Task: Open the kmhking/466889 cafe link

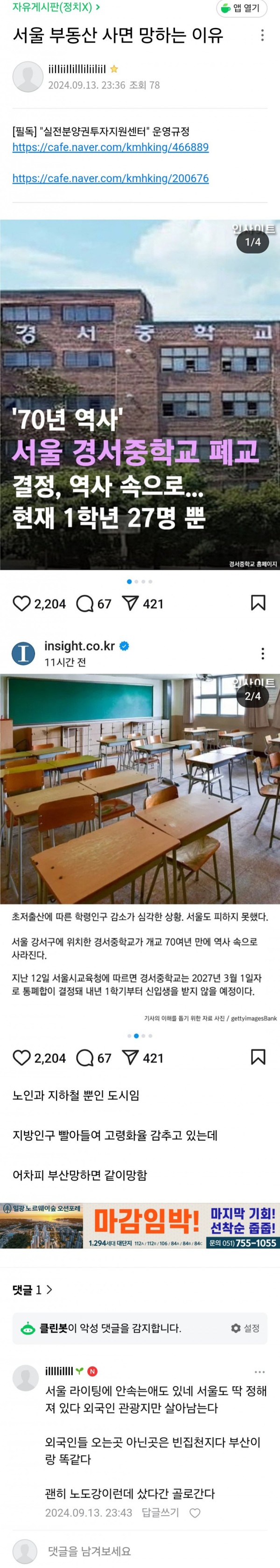Action: click(110, 147)
